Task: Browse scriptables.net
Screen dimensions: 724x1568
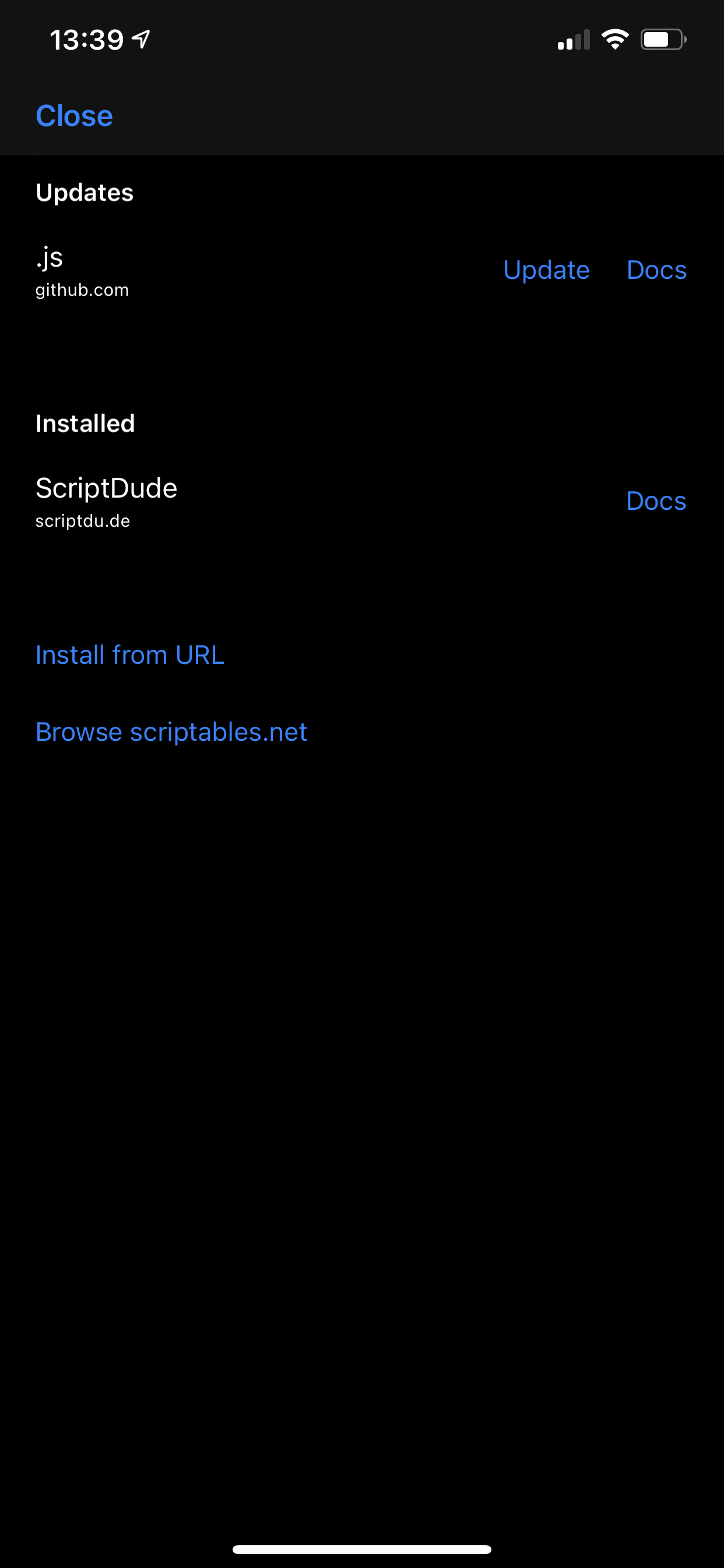Action: pyautogui.click(x=171, y=731)
